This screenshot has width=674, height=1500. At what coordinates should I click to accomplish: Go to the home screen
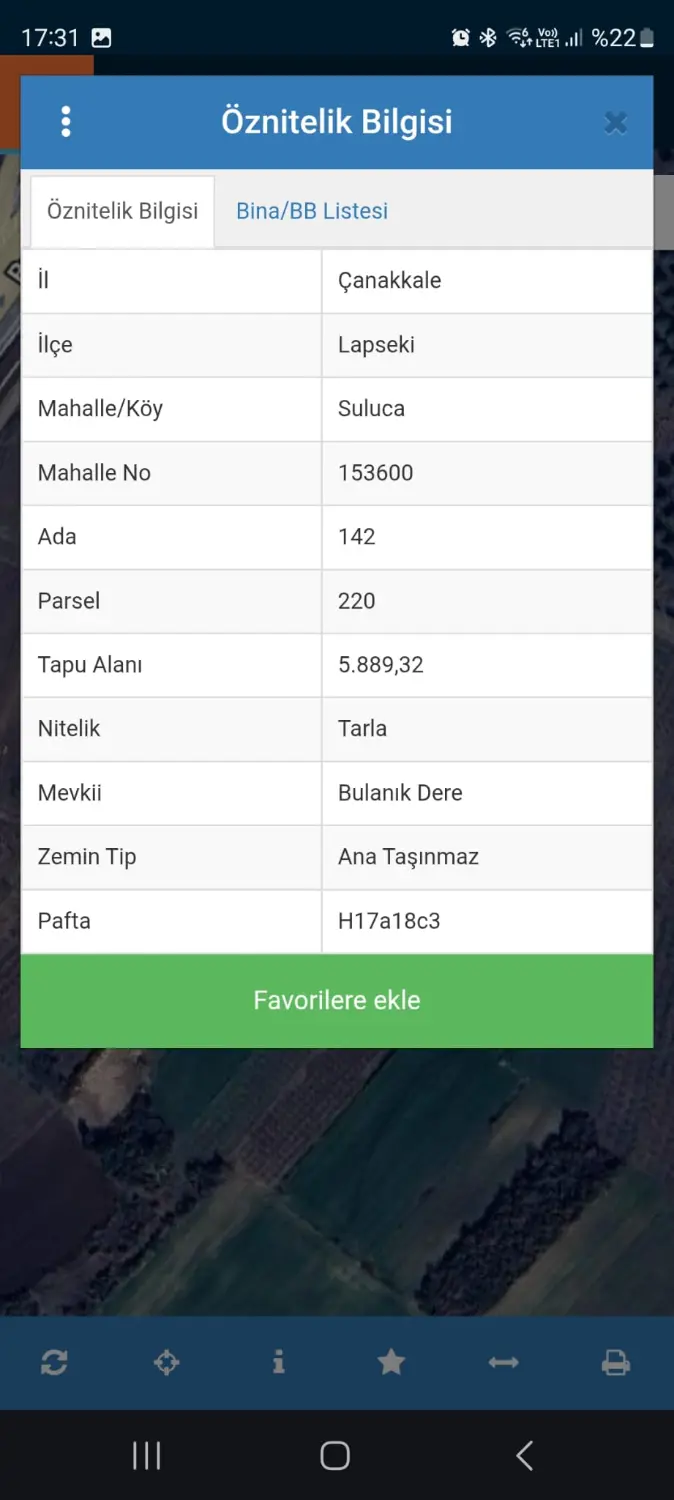tap(335, 1455)
